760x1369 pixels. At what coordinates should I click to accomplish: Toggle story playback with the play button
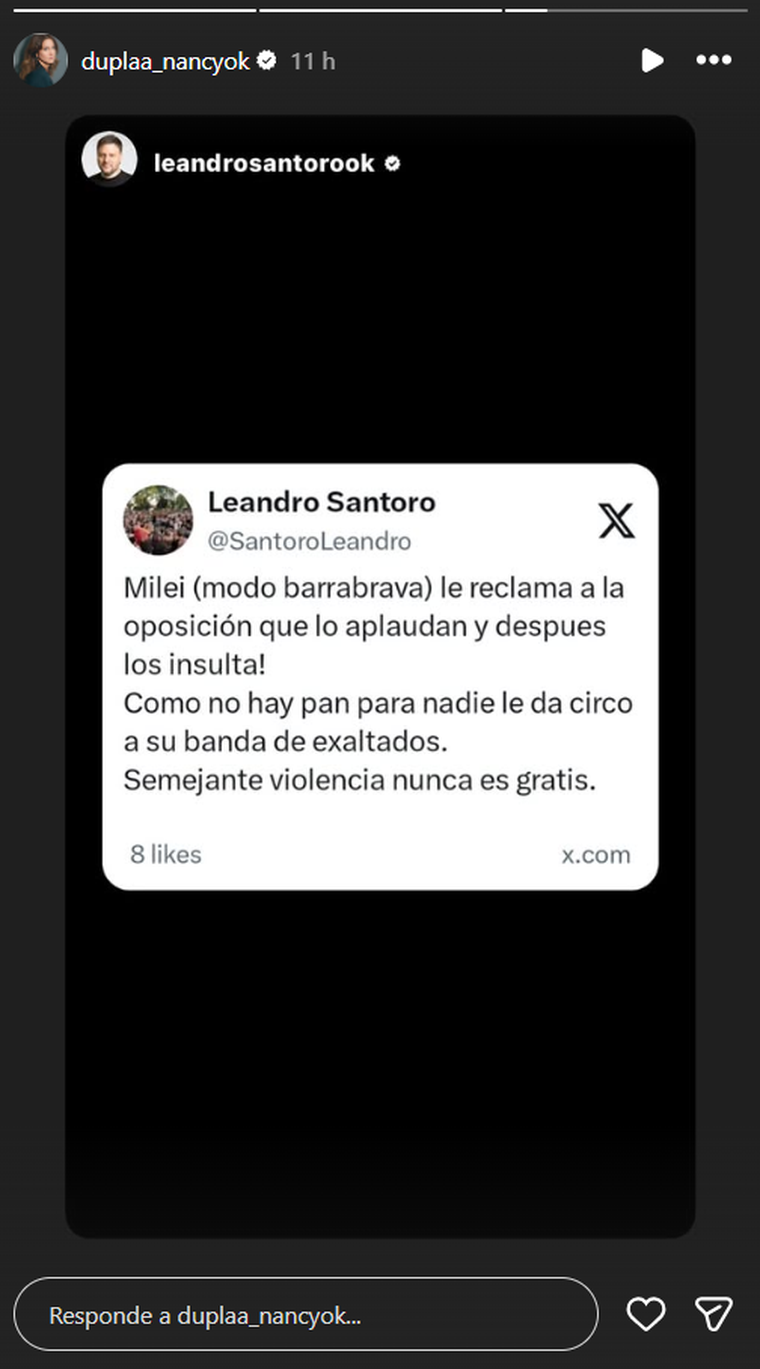point(652,61)
